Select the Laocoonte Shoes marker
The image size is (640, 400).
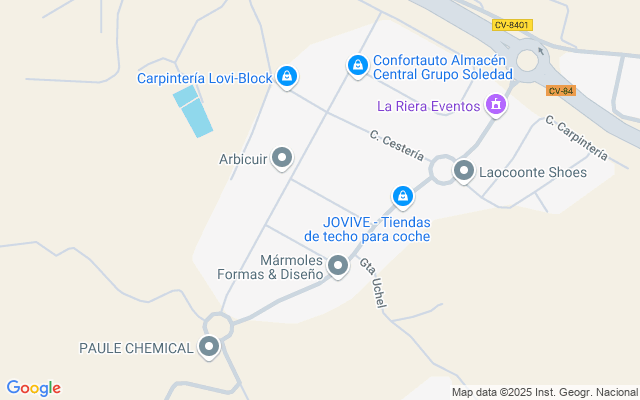[464, 171]
